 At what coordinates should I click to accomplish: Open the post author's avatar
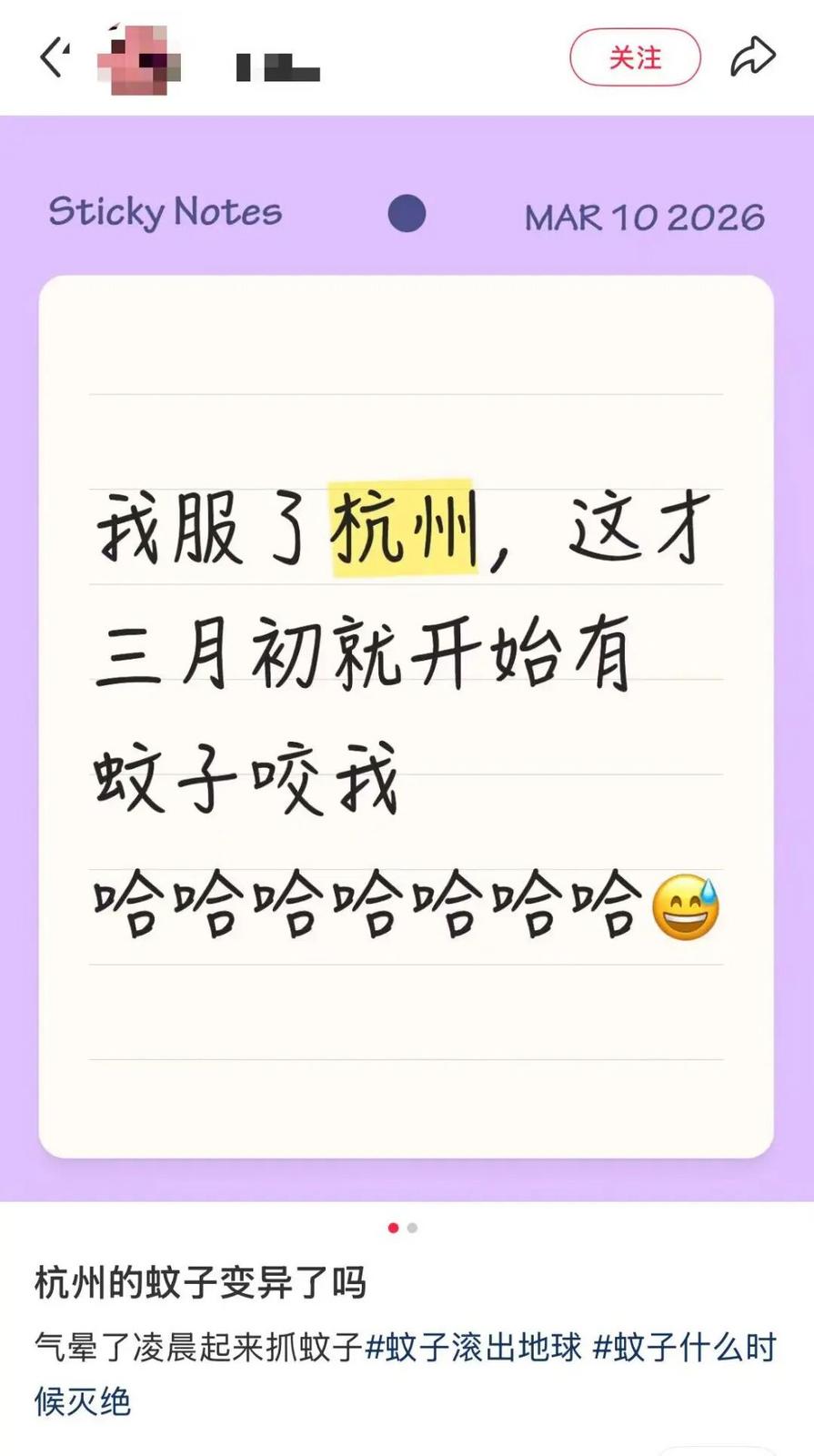[x=138, y=60]
